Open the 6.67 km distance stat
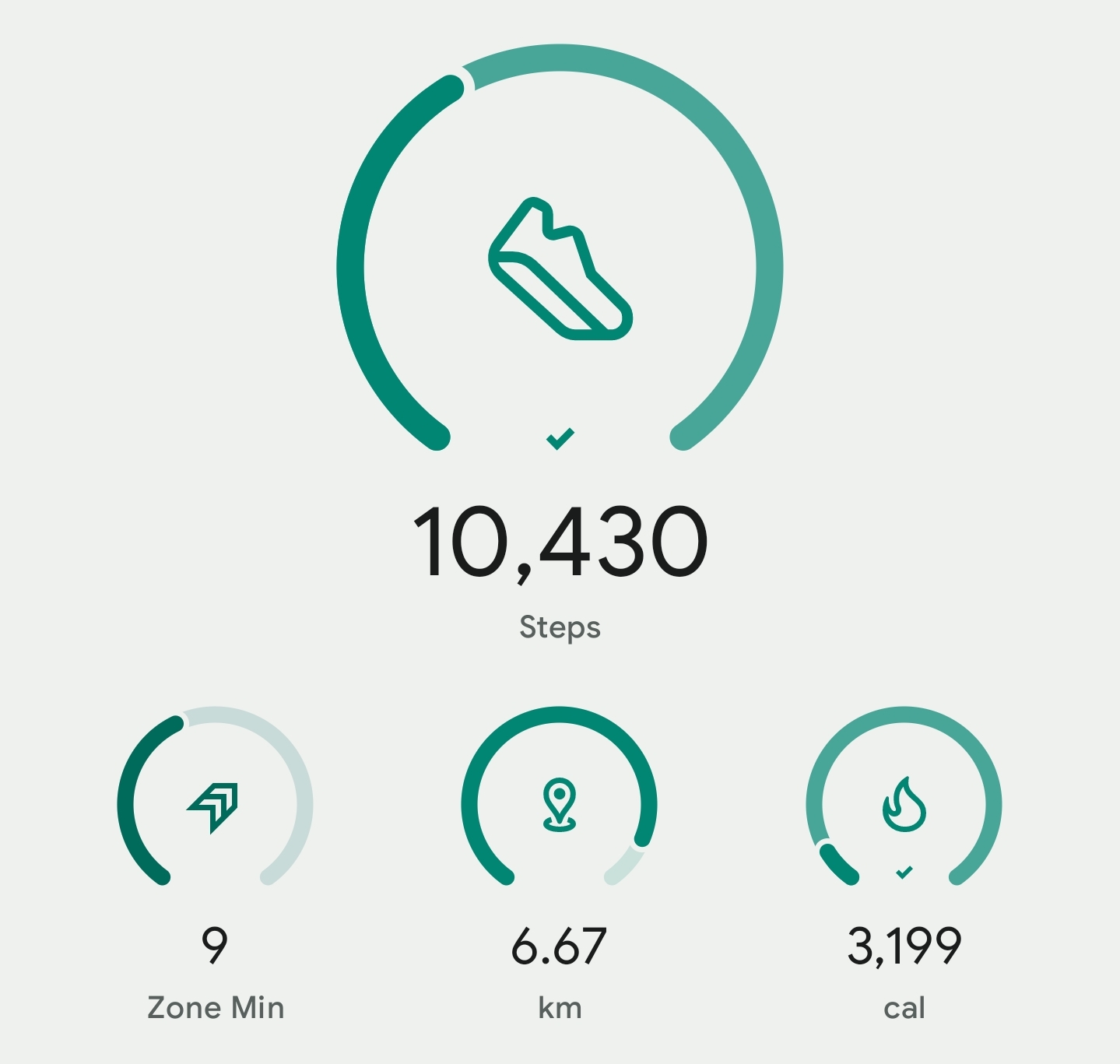This screenshot has width=1120, height=1064. click(x=559, y=805)
